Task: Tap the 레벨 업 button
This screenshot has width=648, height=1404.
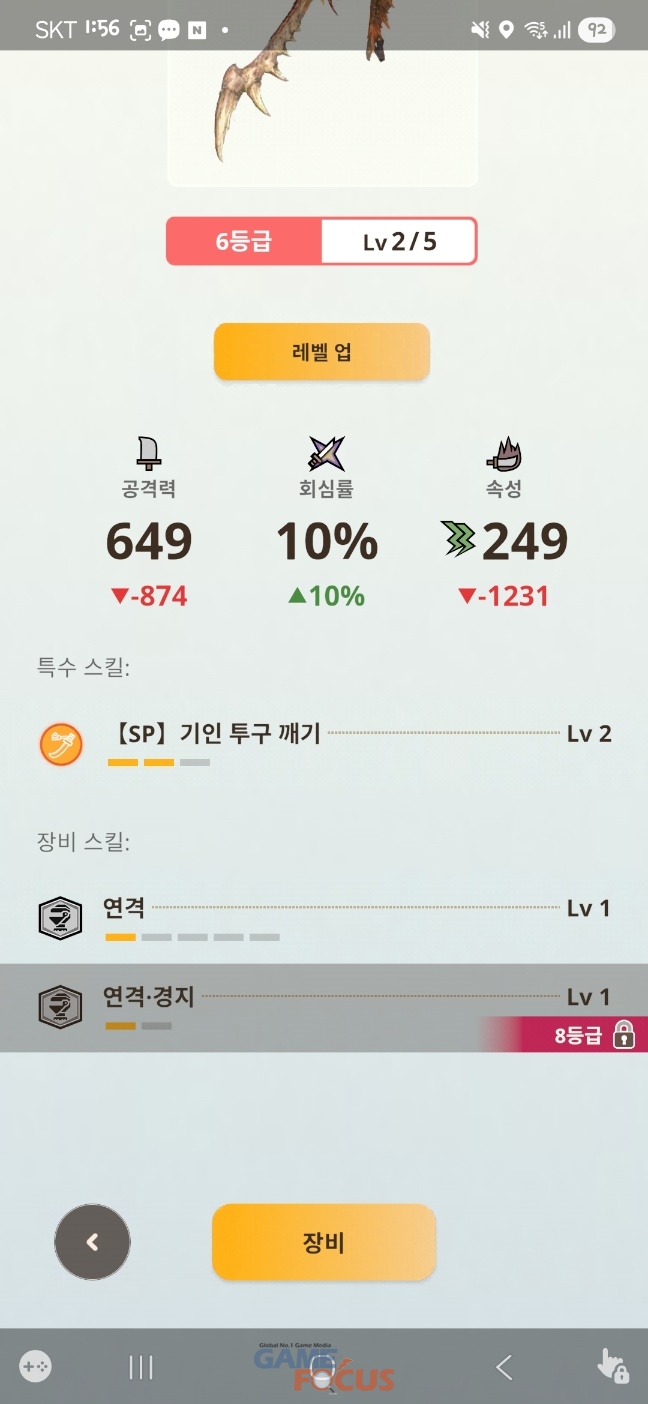Action: point(321,352)
